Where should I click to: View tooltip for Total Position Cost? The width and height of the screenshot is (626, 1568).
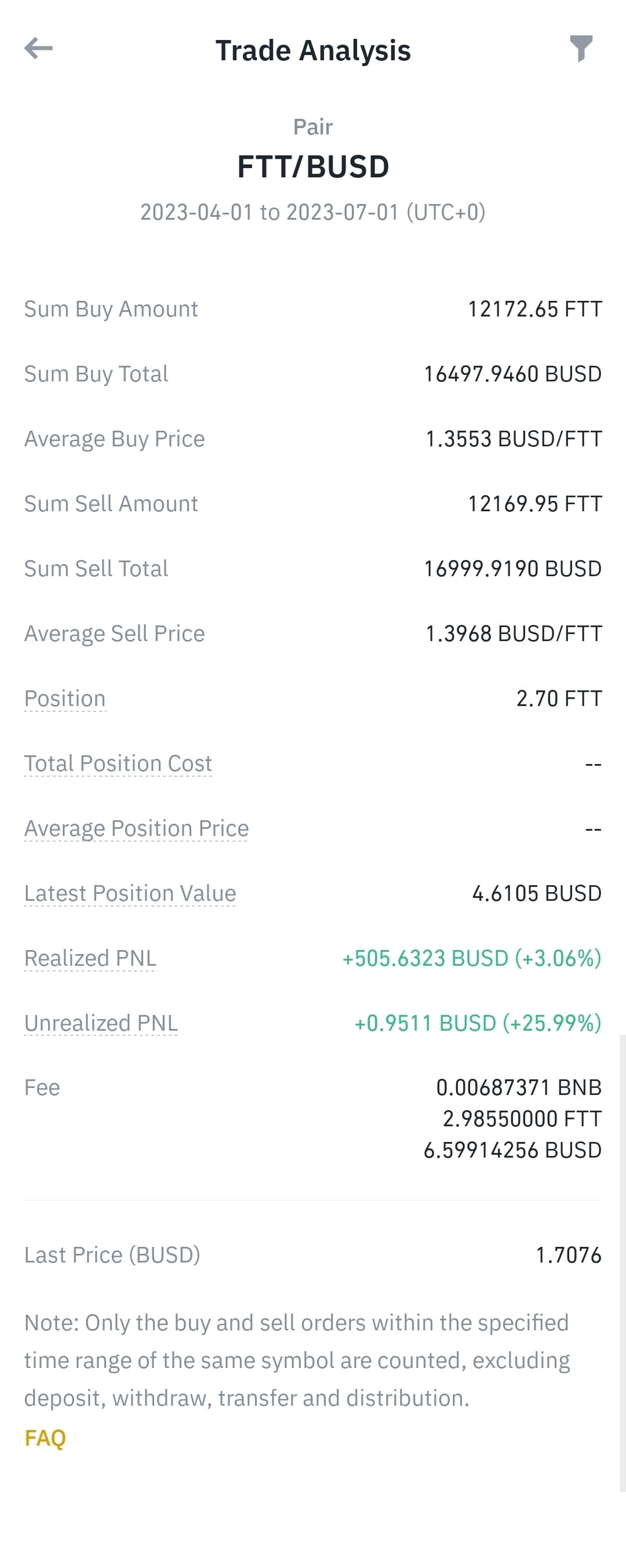coord(118,763)
